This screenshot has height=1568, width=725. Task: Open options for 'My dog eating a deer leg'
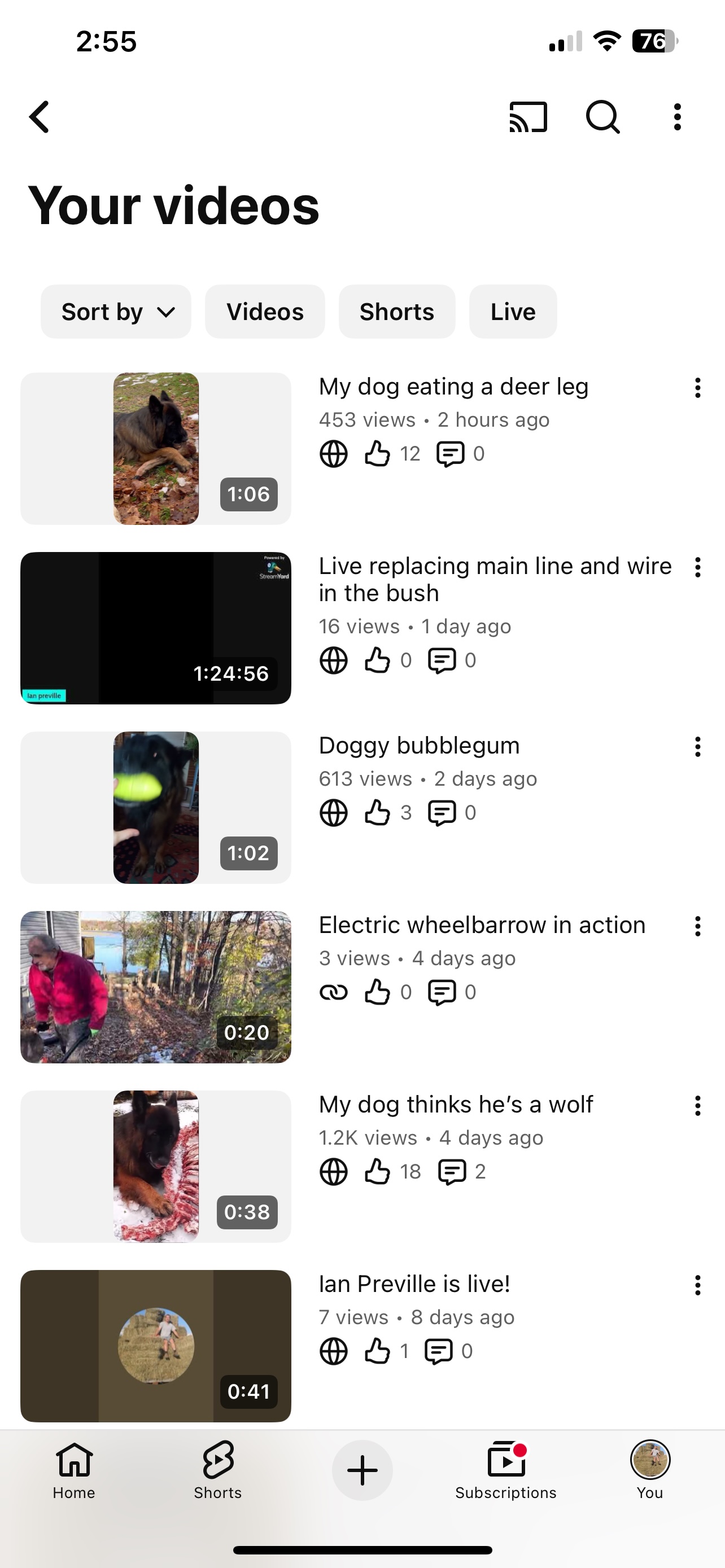point(697,388)
